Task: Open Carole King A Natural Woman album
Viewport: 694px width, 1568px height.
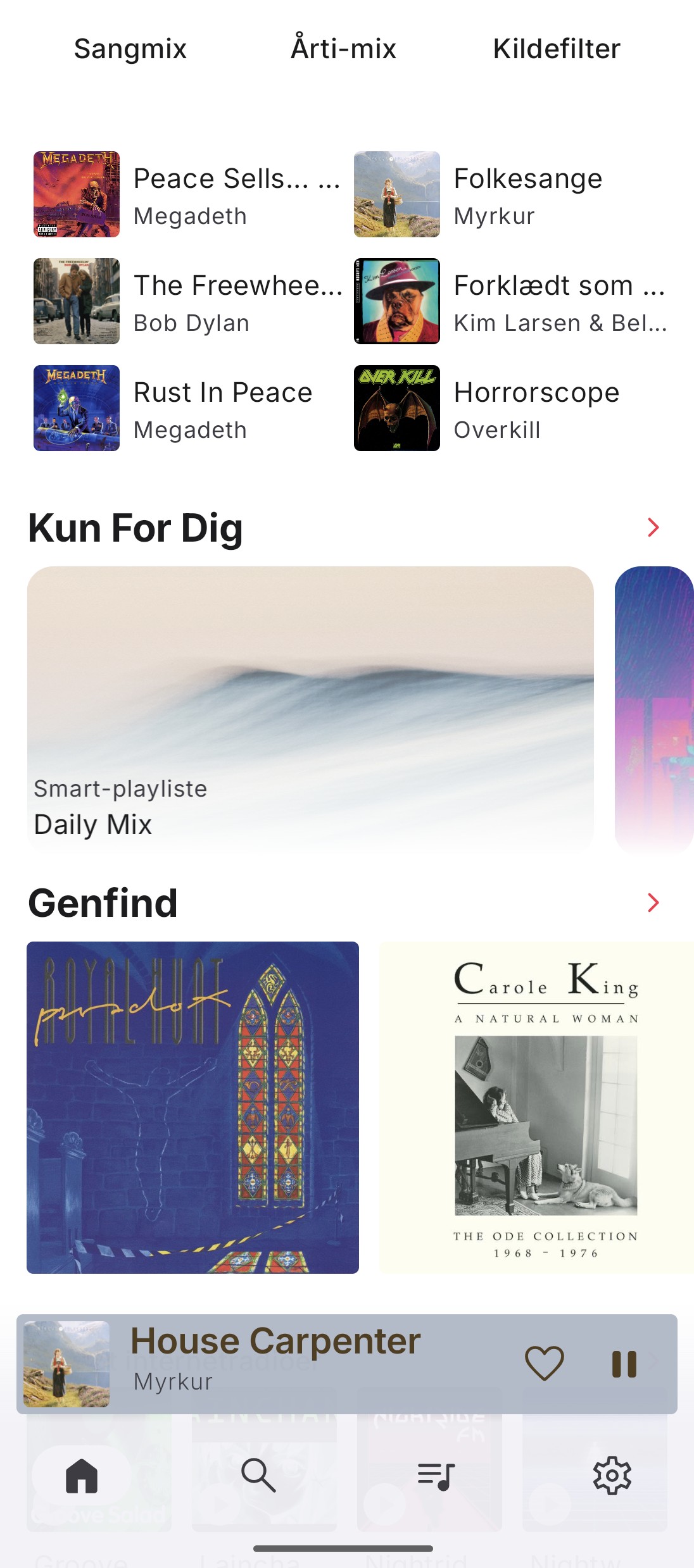Action: [x=536, y=1107]
